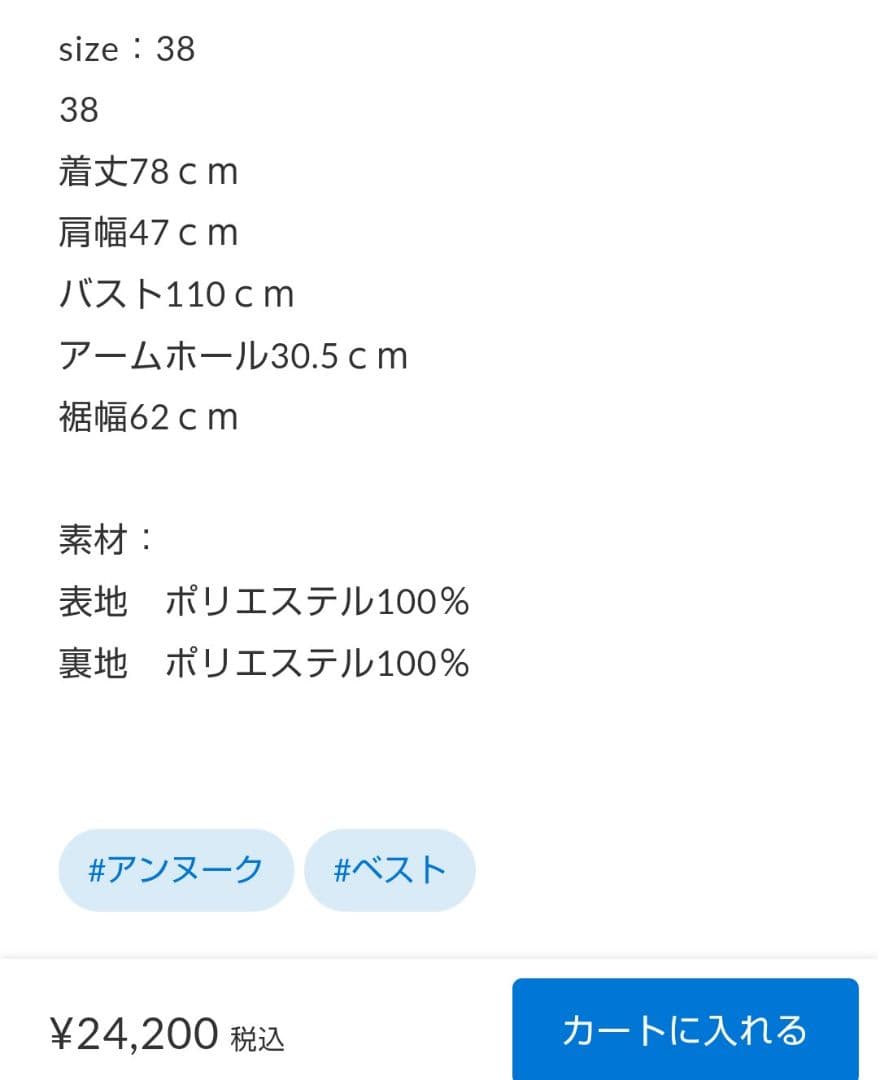This screenshot has height=1080, width=878.
Task: Open the #ベスト hashtag chip
Action: tap(389, 870)
